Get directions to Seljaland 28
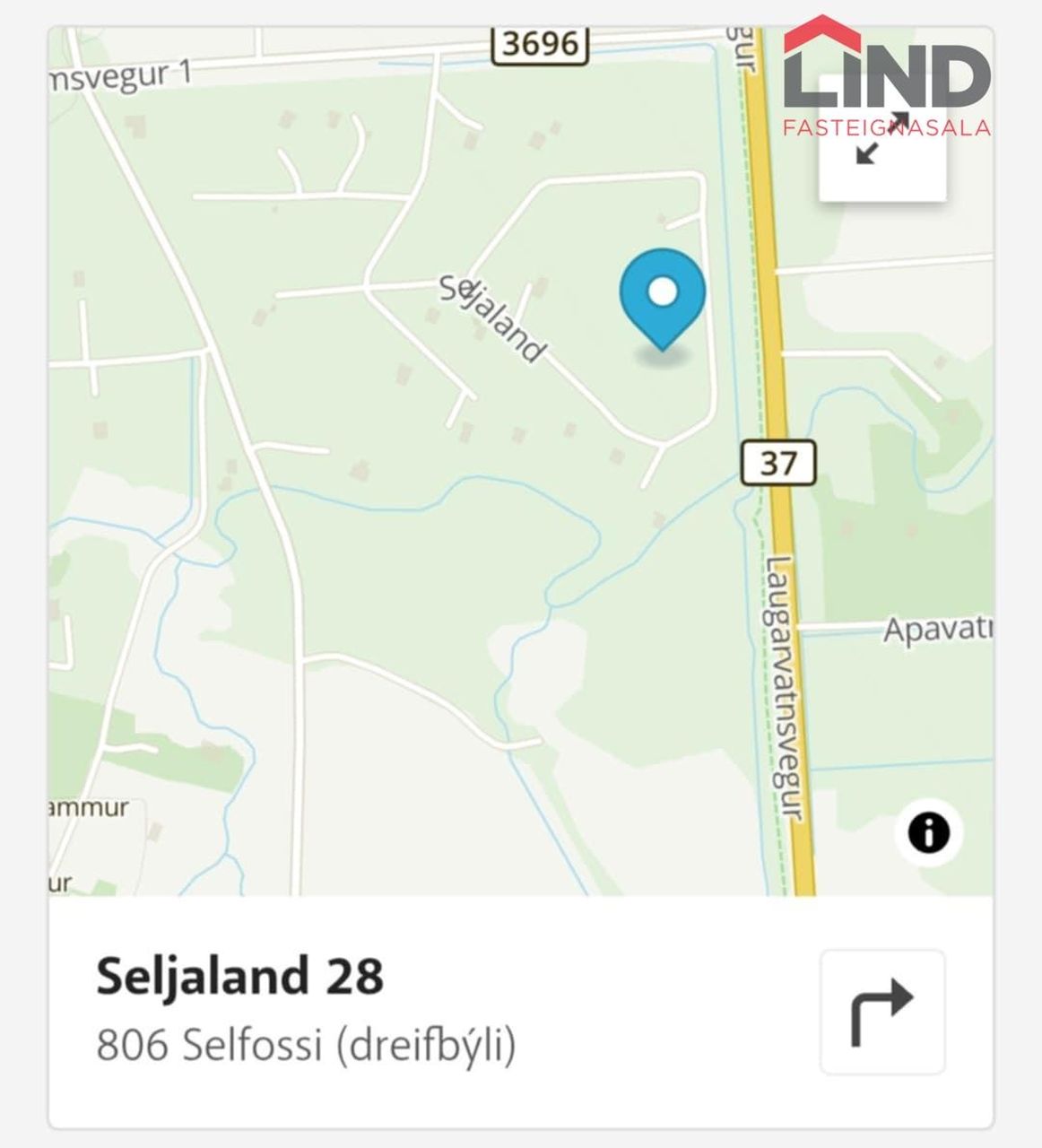The height and width of the screenshot is (1148, 1042). [x=881, y=1012]
